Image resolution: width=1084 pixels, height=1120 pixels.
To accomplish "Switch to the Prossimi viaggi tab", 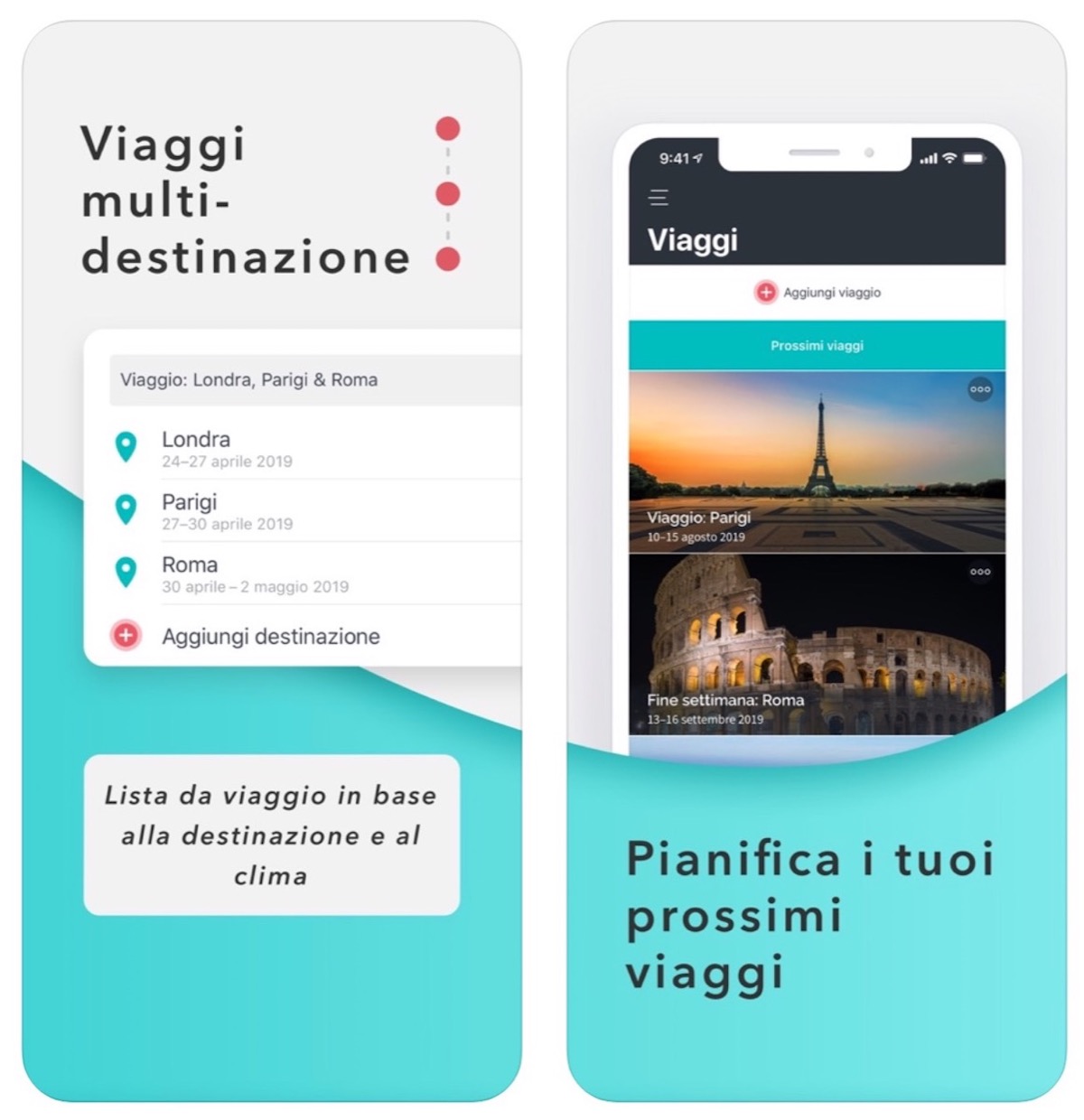I will coord(818,346).
